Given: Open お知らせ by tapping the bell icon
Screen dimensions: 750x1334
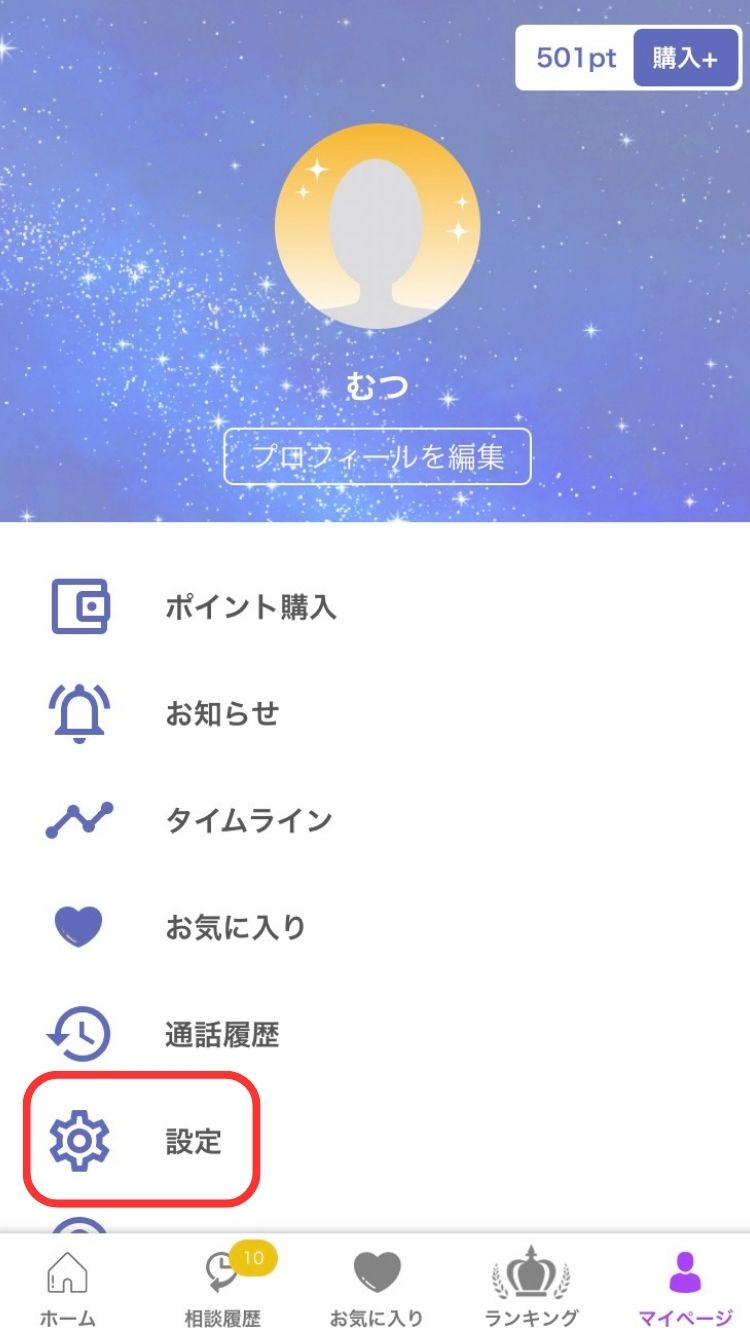Looking at the screenshot, I should (x=80, y=713).
